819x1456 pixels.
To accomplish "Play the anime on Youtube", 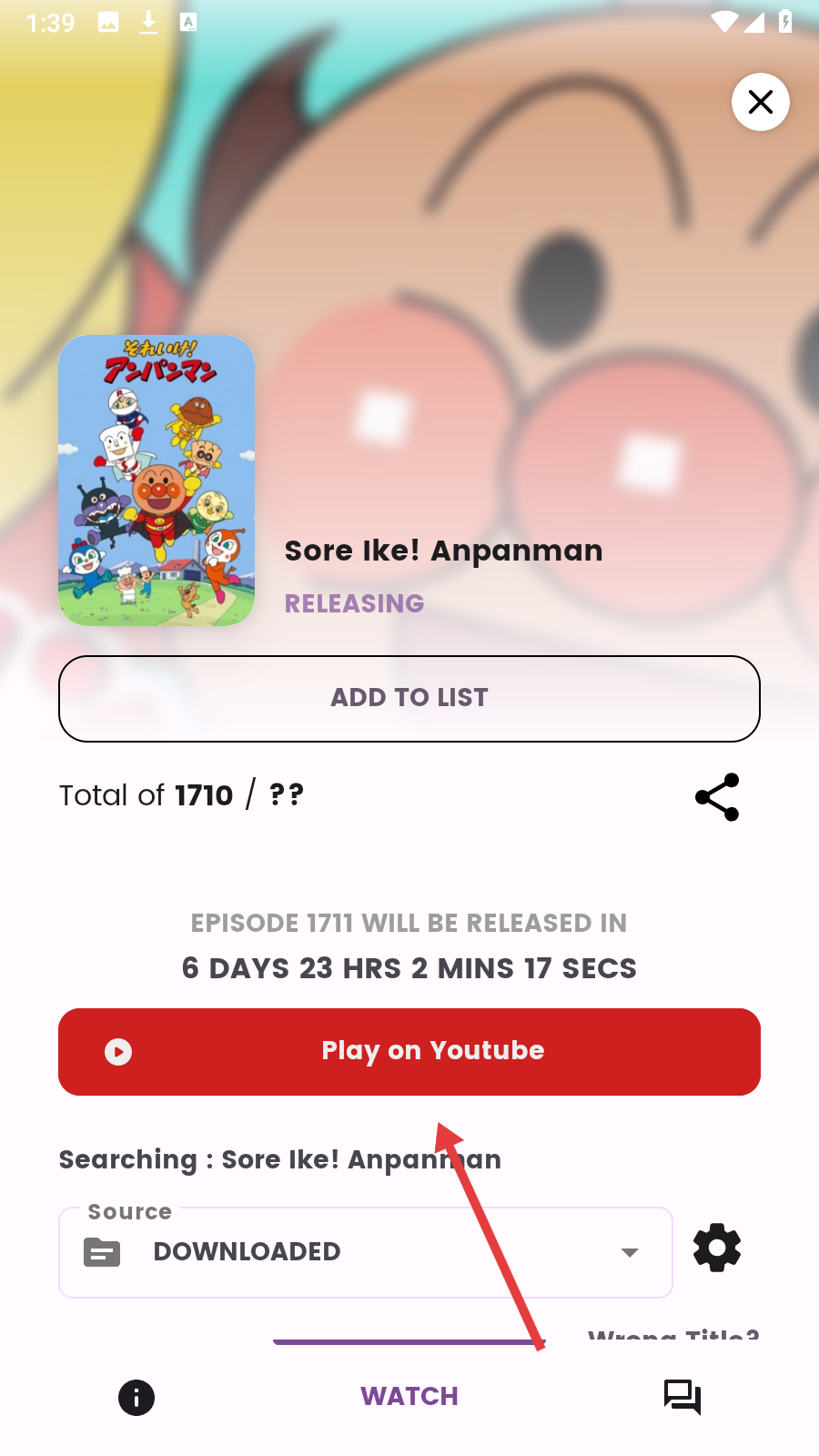I will coord(409,1051).
